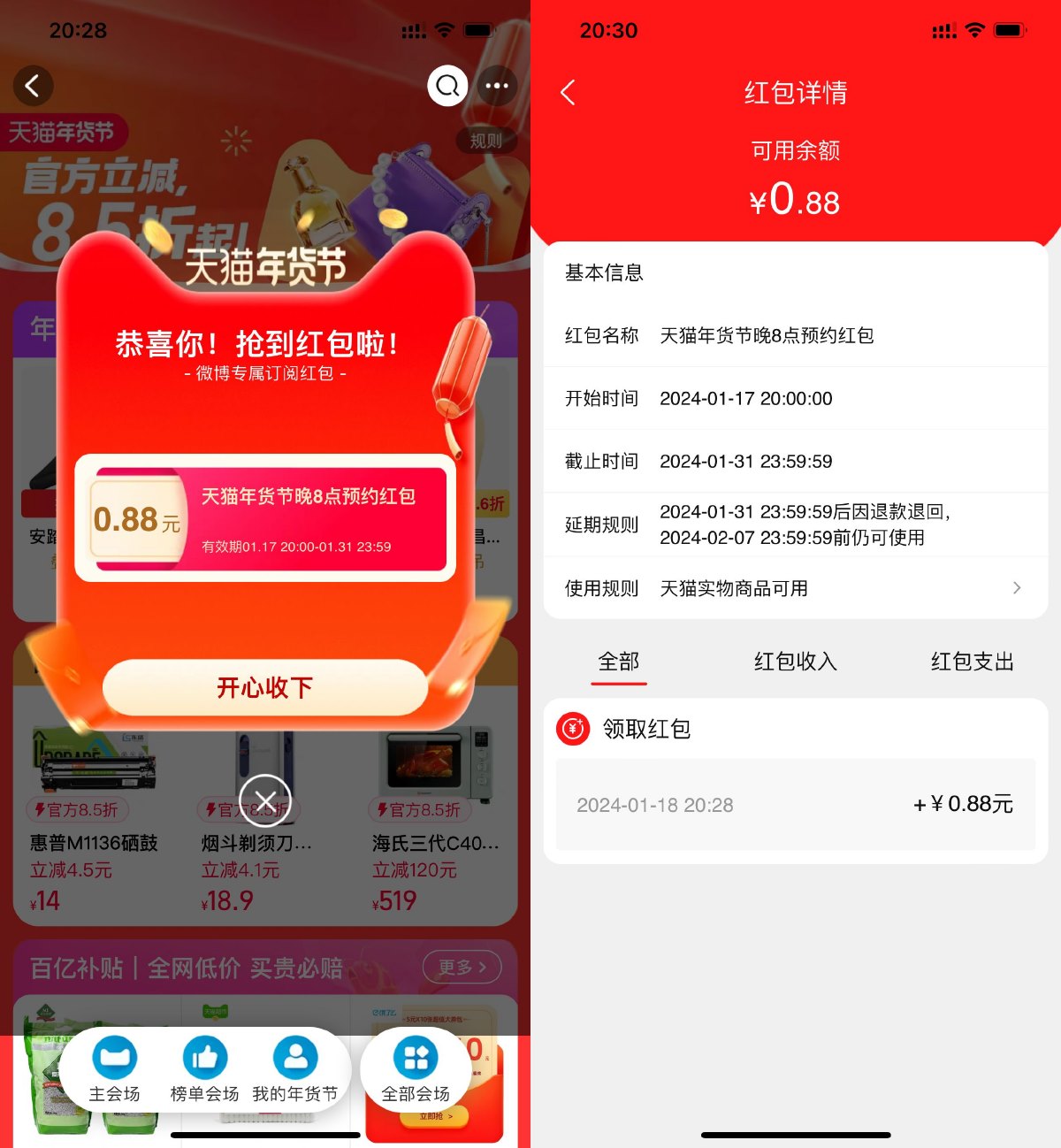The width and height of the screenshot is (1061, 1148).
Task: Open the 更多 arrow in 百亿补贴 section
Action: click(x=461, y=967)
